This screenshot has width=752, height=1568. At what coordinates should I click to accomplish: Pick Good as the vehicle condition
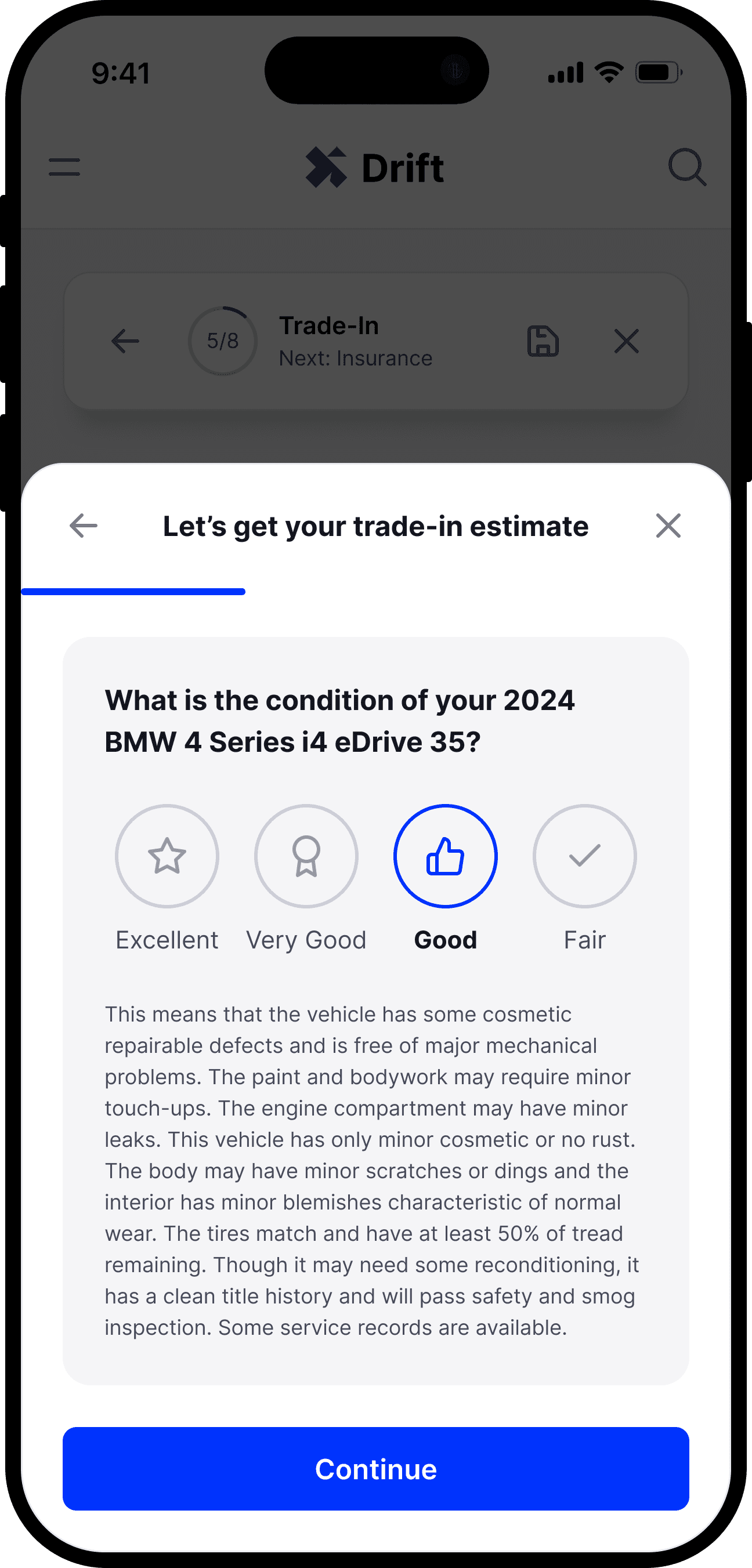coord(445,856)
